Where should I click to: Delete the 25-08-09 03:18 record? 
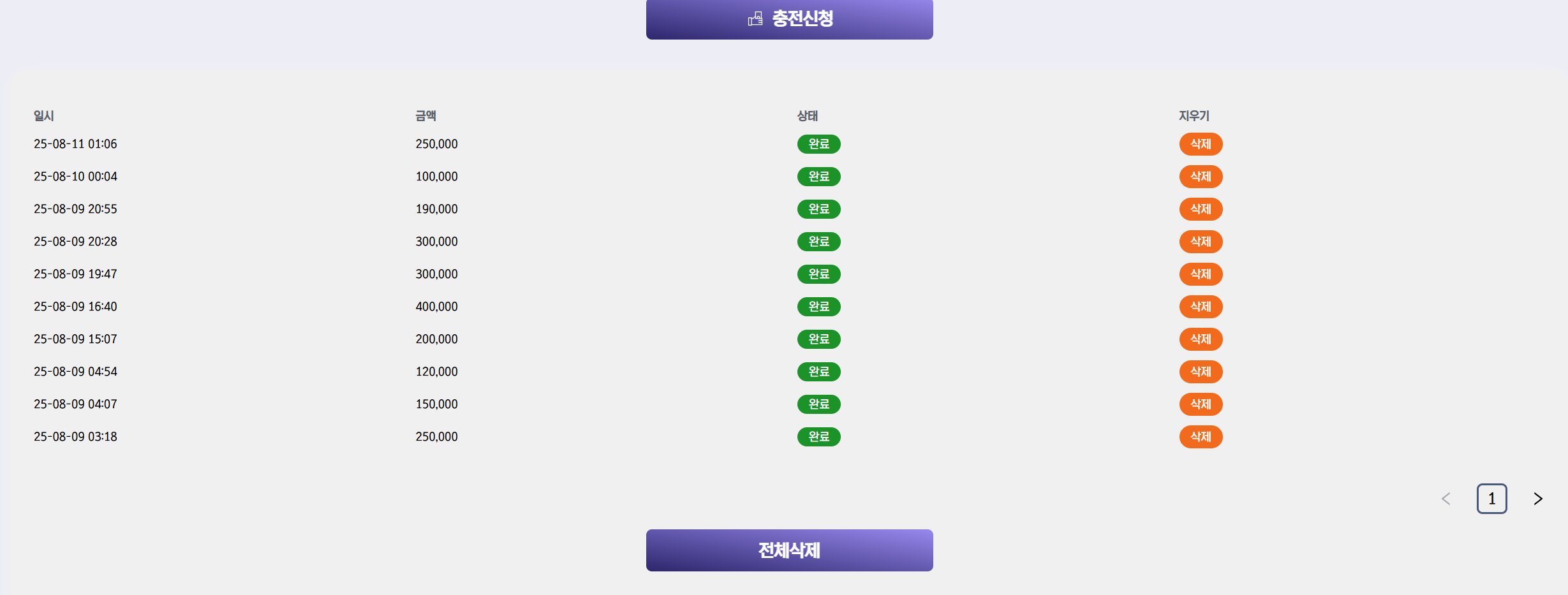1200,437
